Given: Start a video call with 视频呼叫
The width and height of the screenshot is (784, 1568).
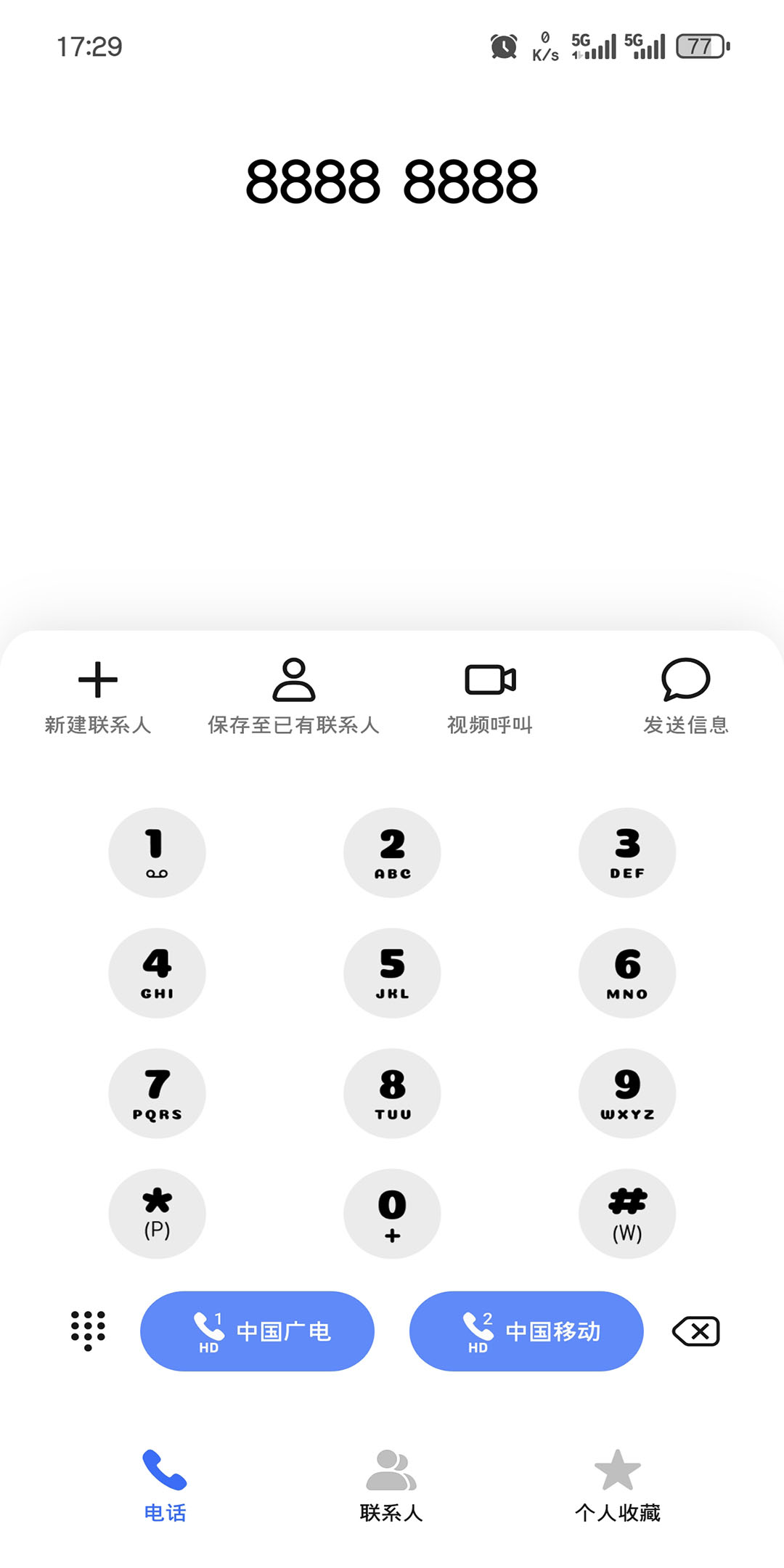Looking at the screenshot, I should [490, 695].
